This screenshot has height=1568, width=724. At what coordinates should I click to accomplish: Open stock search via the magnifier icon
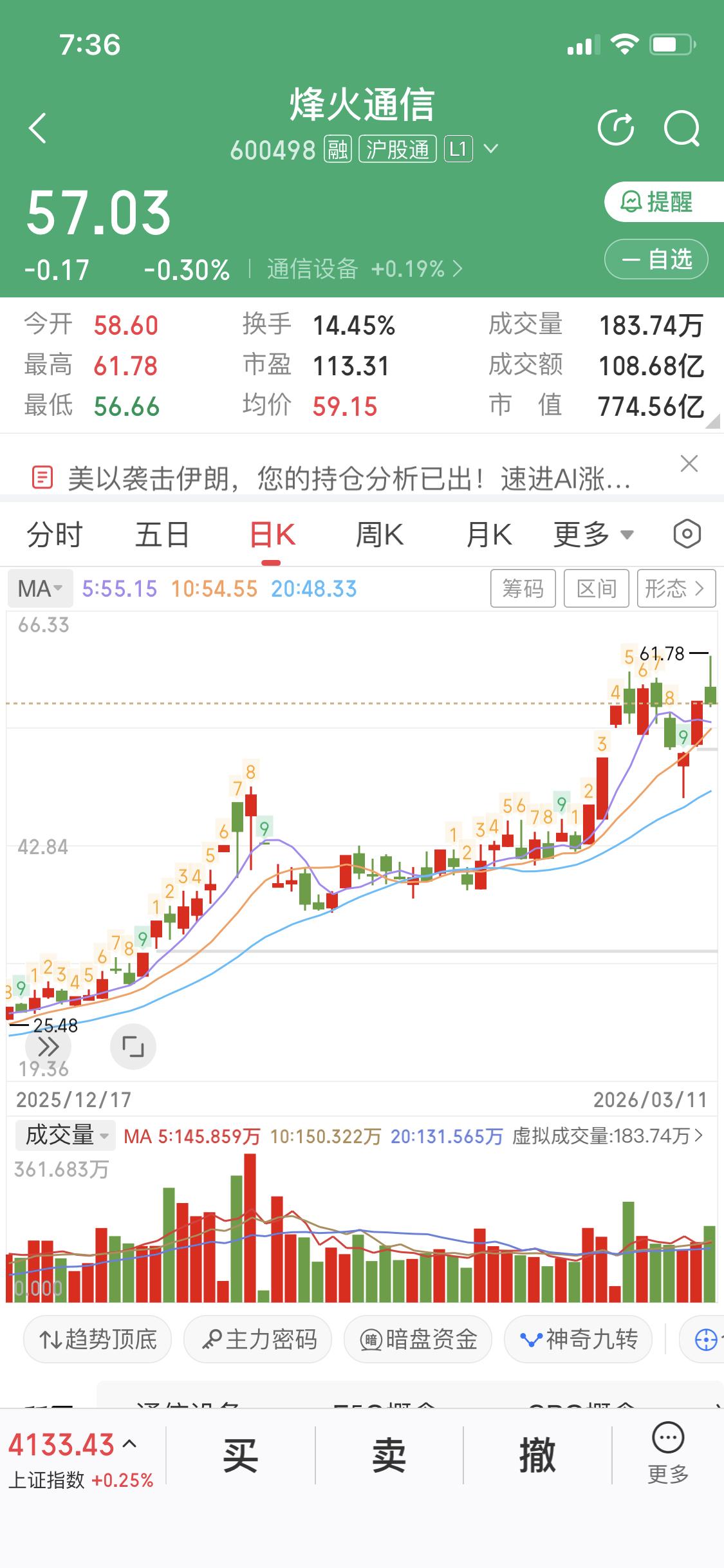683,127
